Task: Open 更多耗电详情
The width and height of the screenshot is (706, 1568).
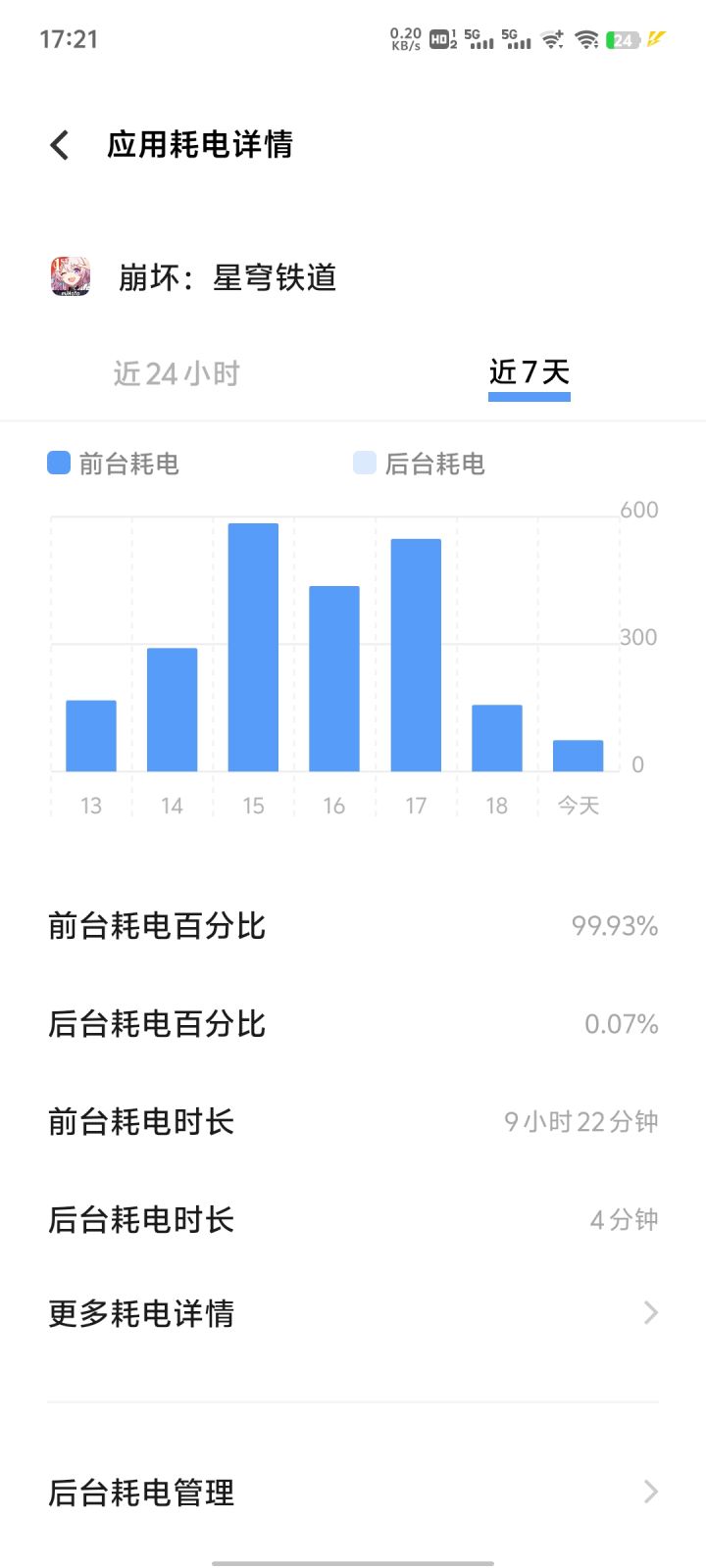Action: 353,1313
